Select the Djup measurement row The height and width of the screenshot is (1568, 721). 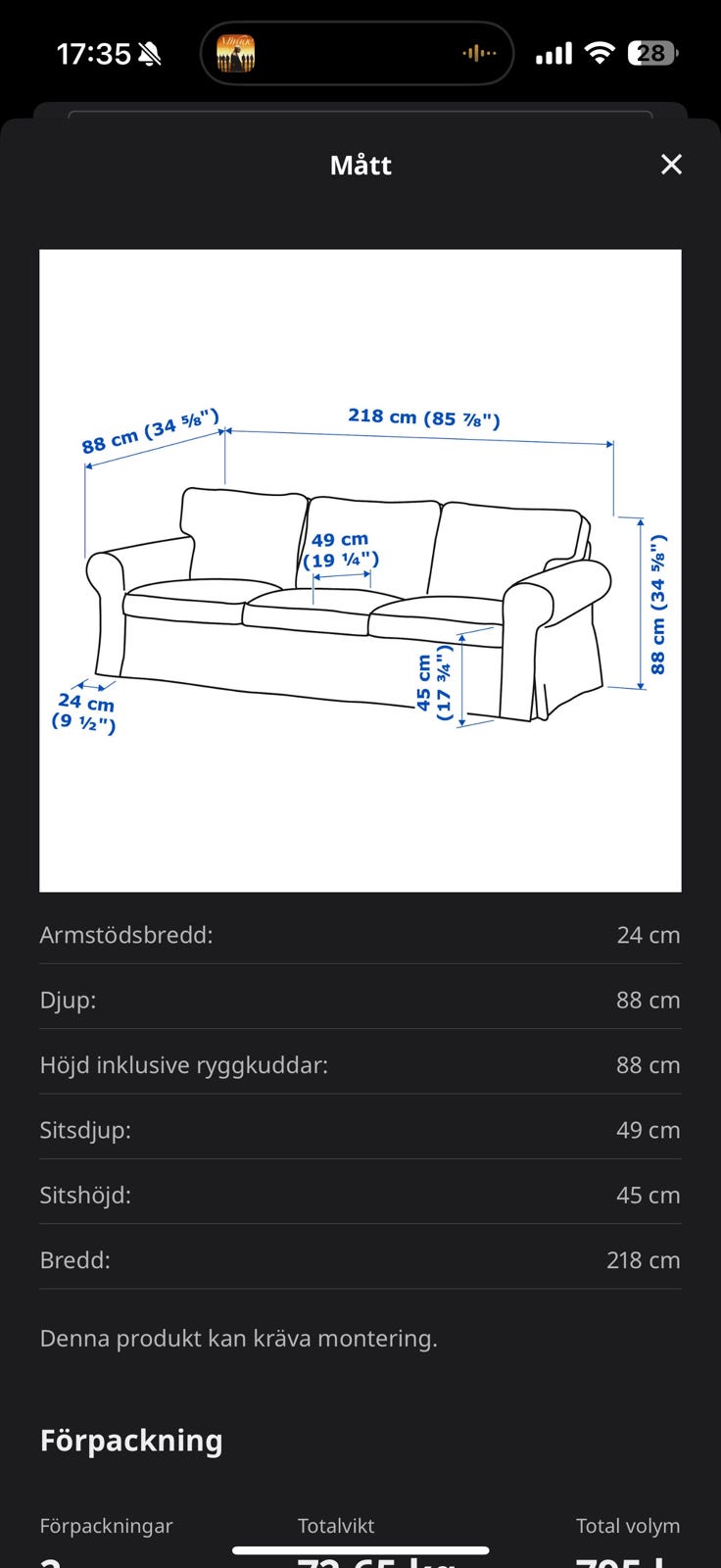pyautogui.click(x=360, y=1000)
